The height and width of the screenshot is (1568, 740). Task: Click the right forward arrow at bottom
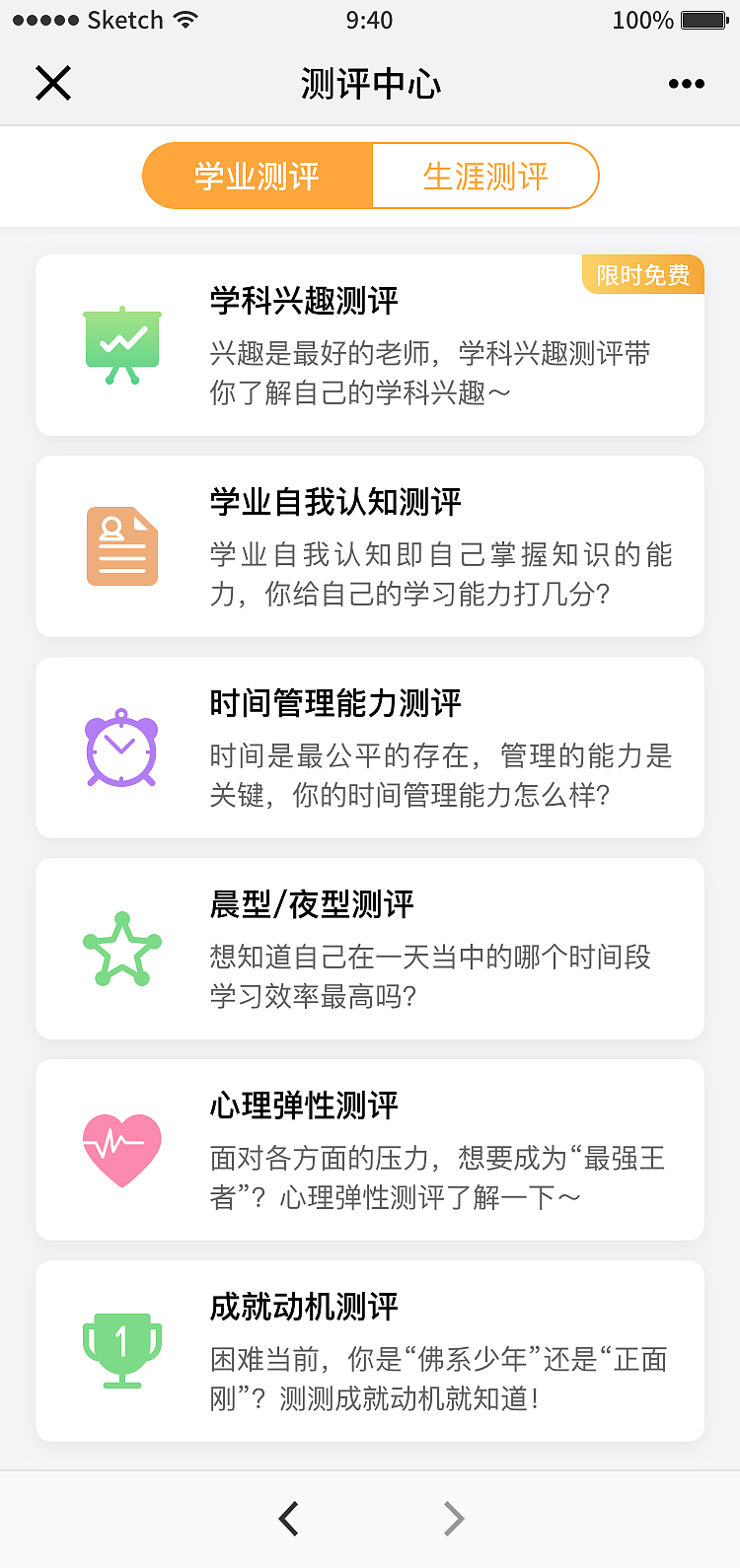point(452,1517)
